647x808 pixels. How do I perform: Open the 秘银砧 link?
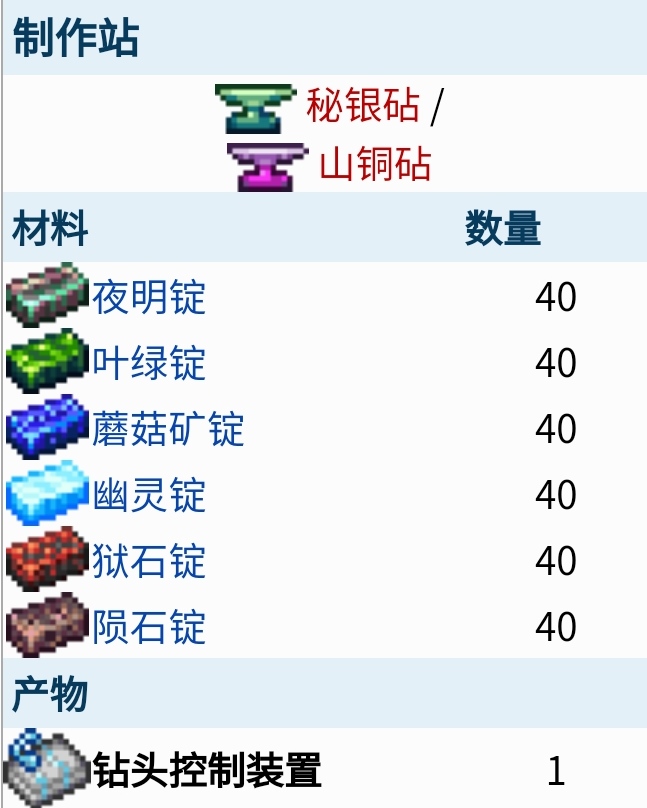[363, 106]
